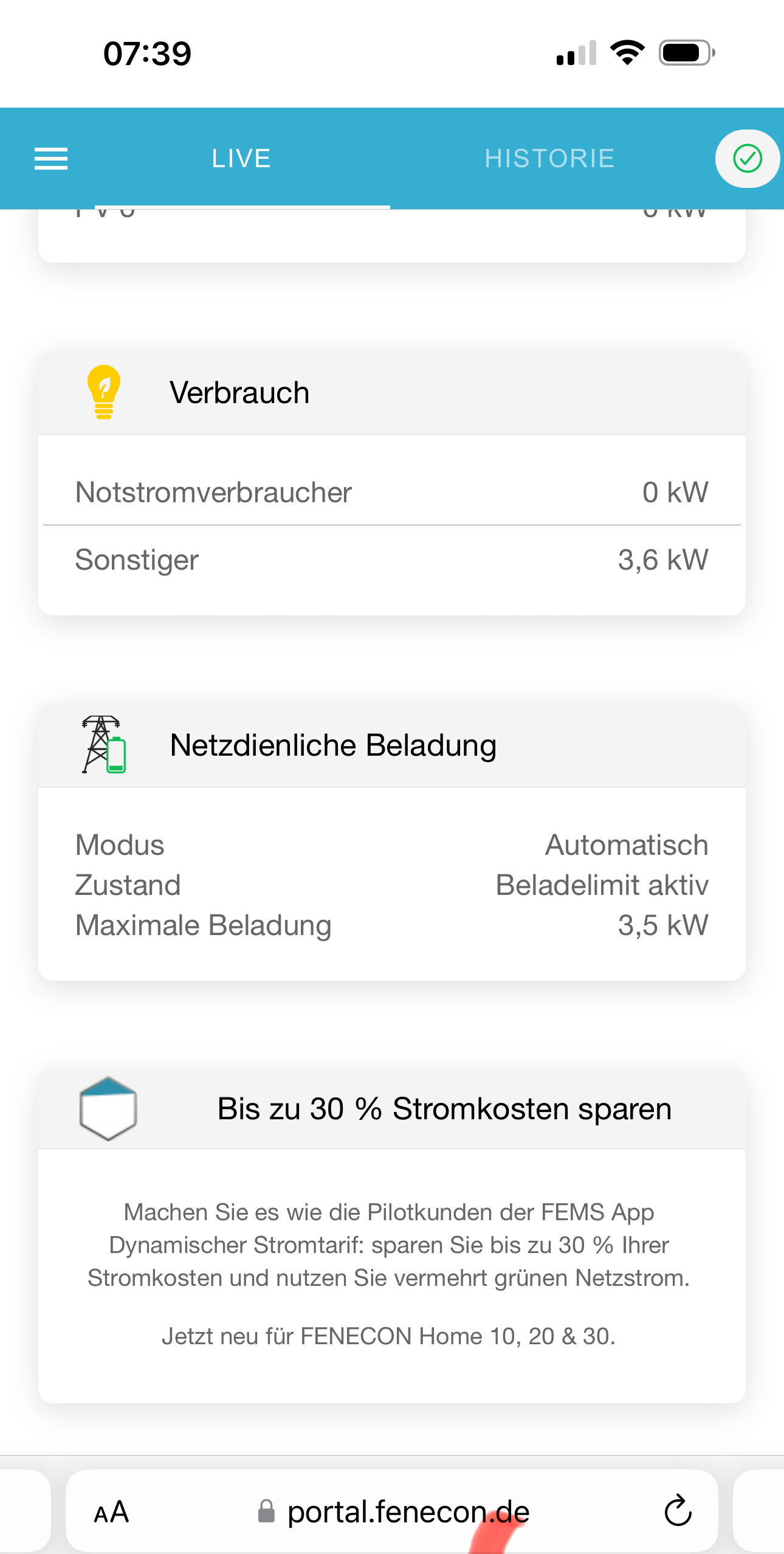The width and height of the screenshot is (784, 1554).
Task: Open the Netzdienliche Beladung card
Action: [391, 745]
